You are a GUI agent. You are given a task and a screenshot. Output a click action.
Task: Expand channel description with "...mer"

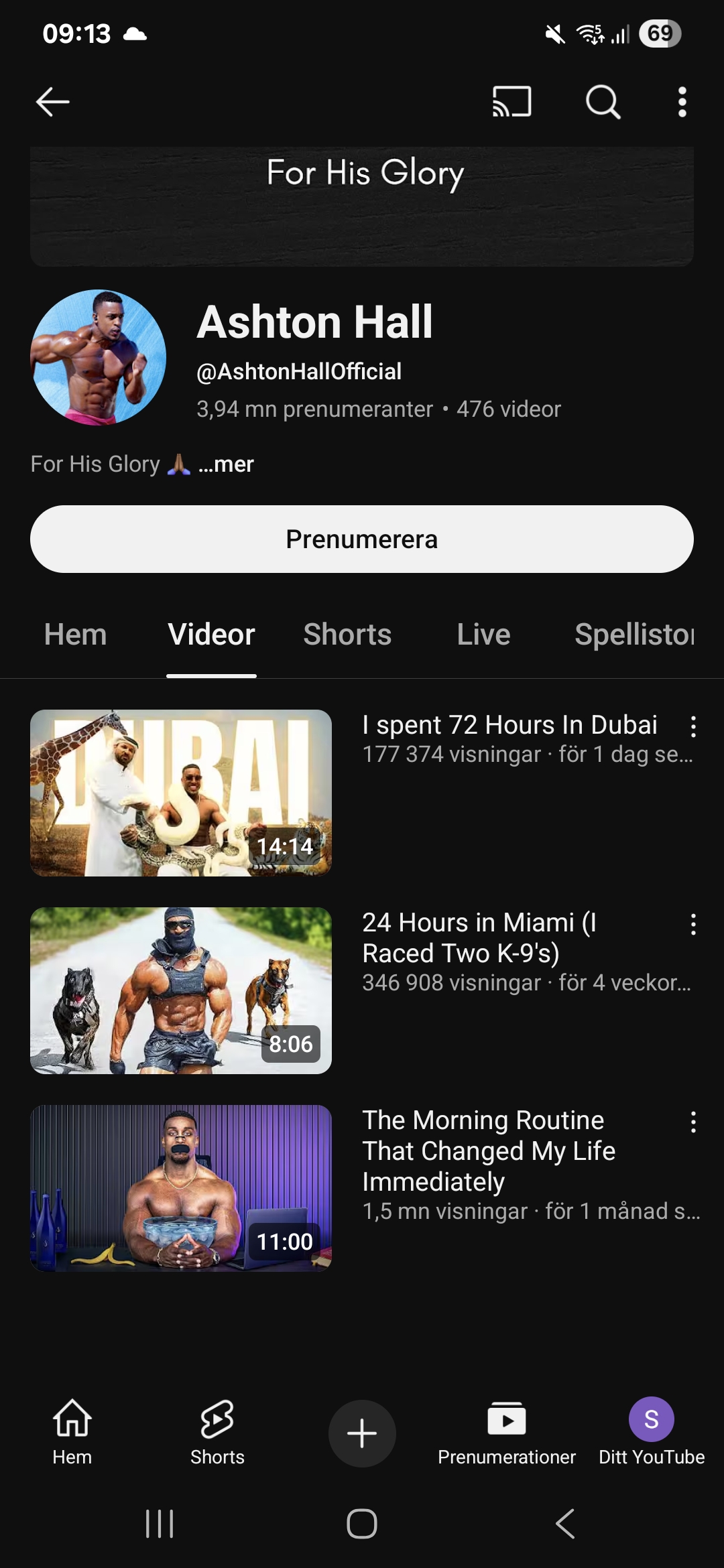(226, 464)
